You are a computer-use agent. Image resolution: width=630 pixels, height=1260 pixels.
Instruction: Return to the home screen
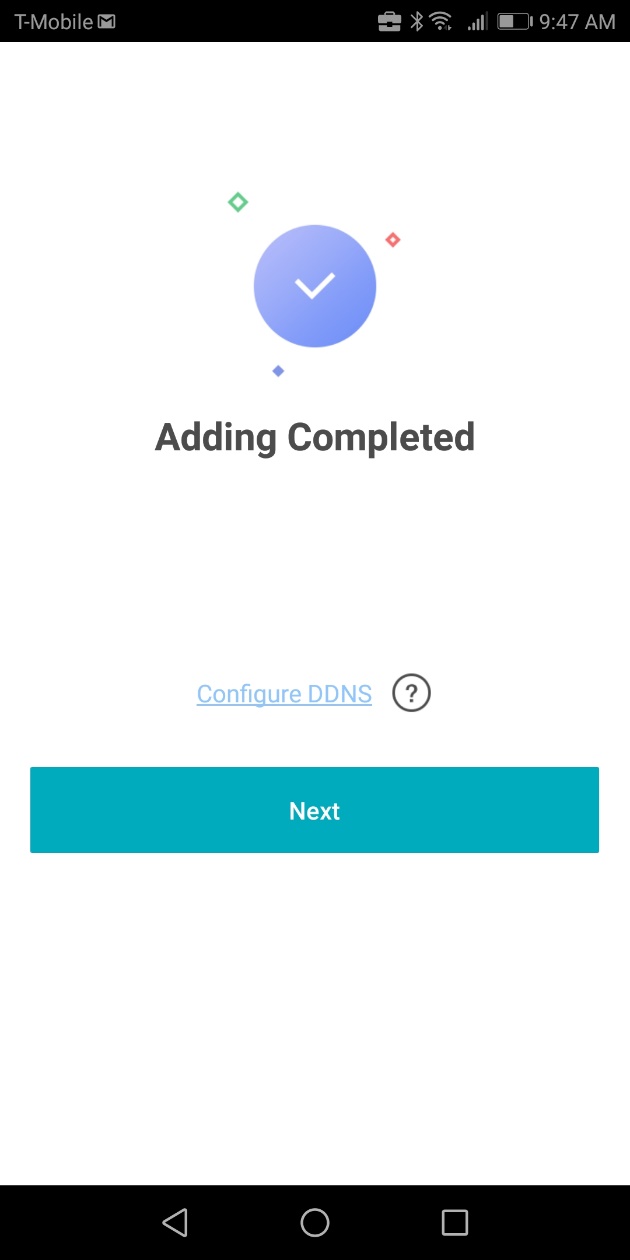(315, 1222)
